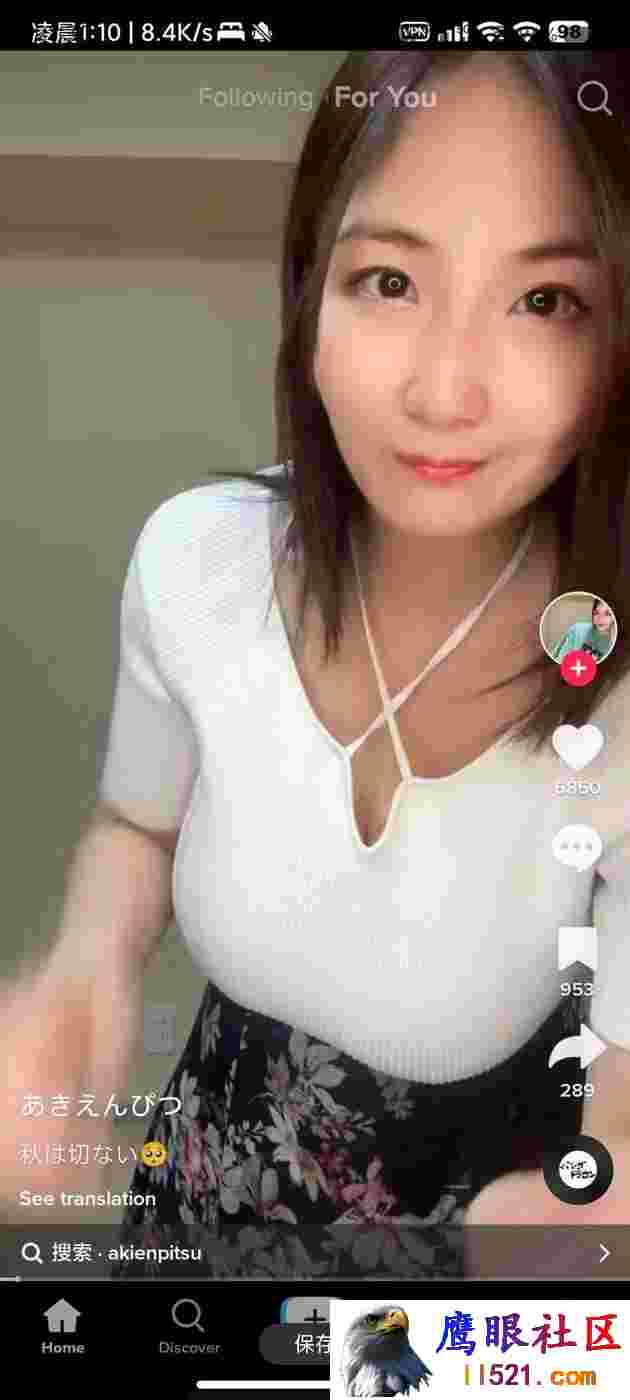Follow the creator with the plus badge
Screen dimensions: 630x1400
click(578, 669)
